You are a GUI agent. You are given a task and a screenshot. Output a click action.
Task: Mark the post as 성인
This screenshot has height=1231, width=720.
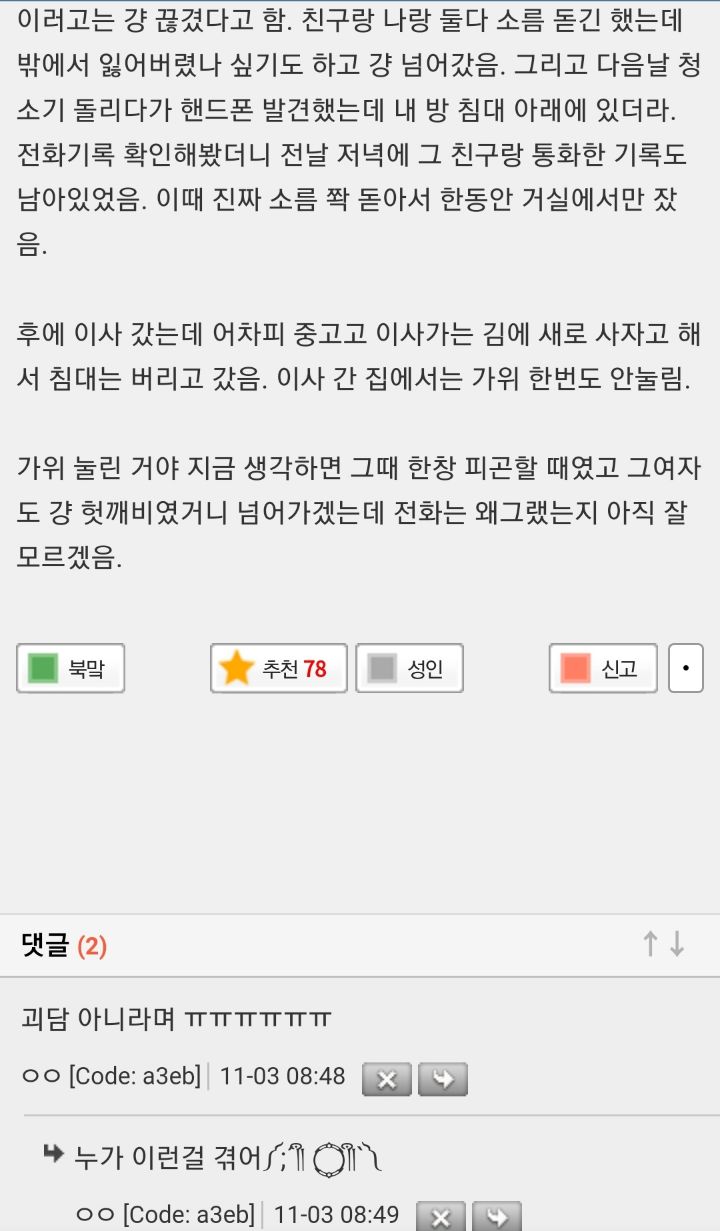[x=409, y=669]
